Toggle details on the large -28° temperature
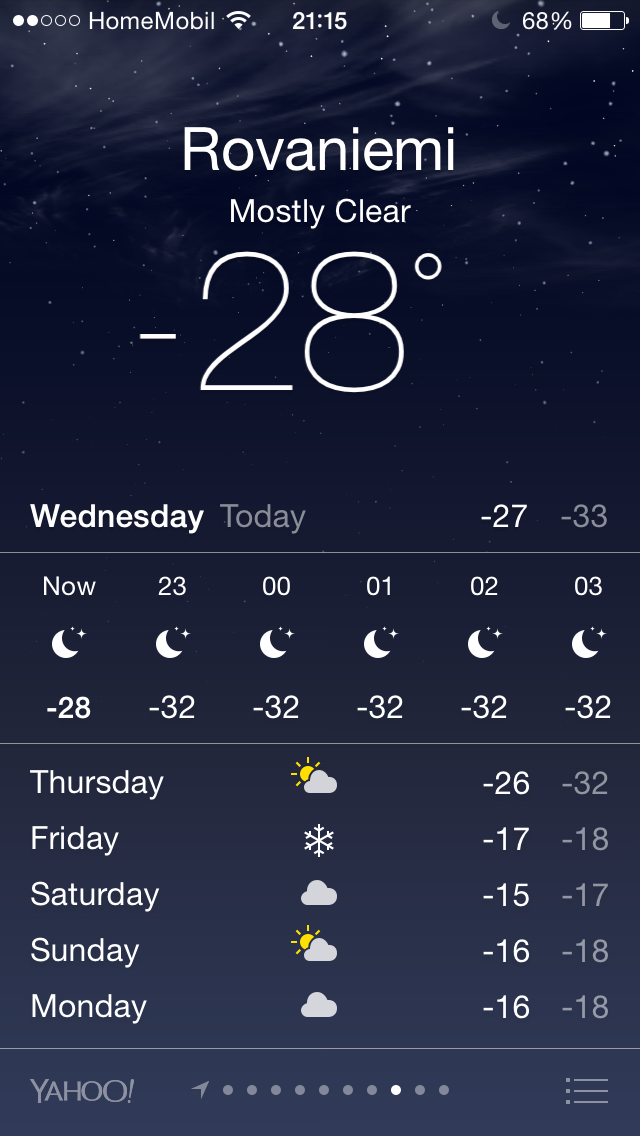This screenshot has height=1136, width=640. [291, 323]
